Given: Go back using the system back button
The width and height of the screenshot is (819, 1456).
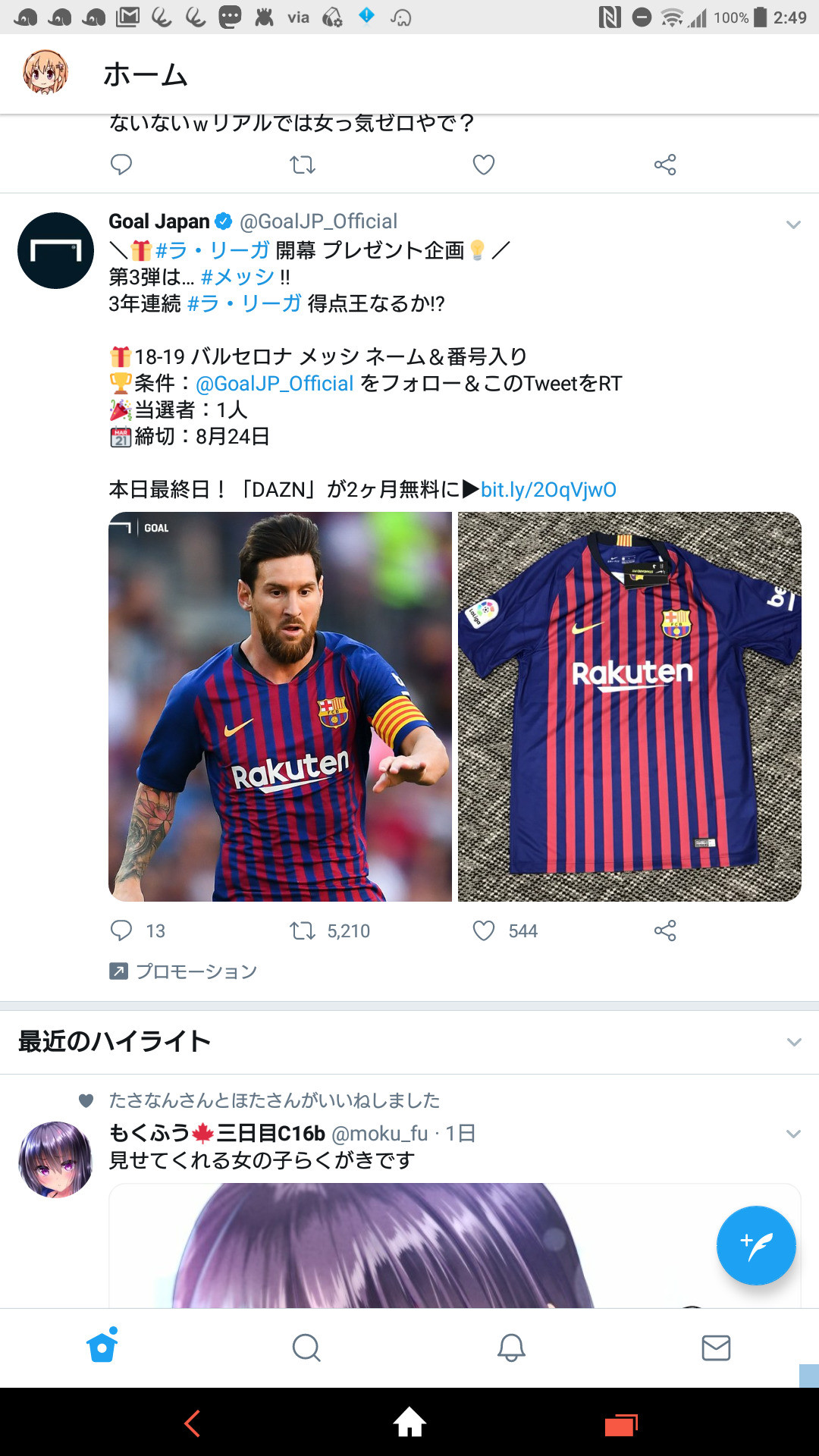Looking at the screenshot, I should (193, 1423).
